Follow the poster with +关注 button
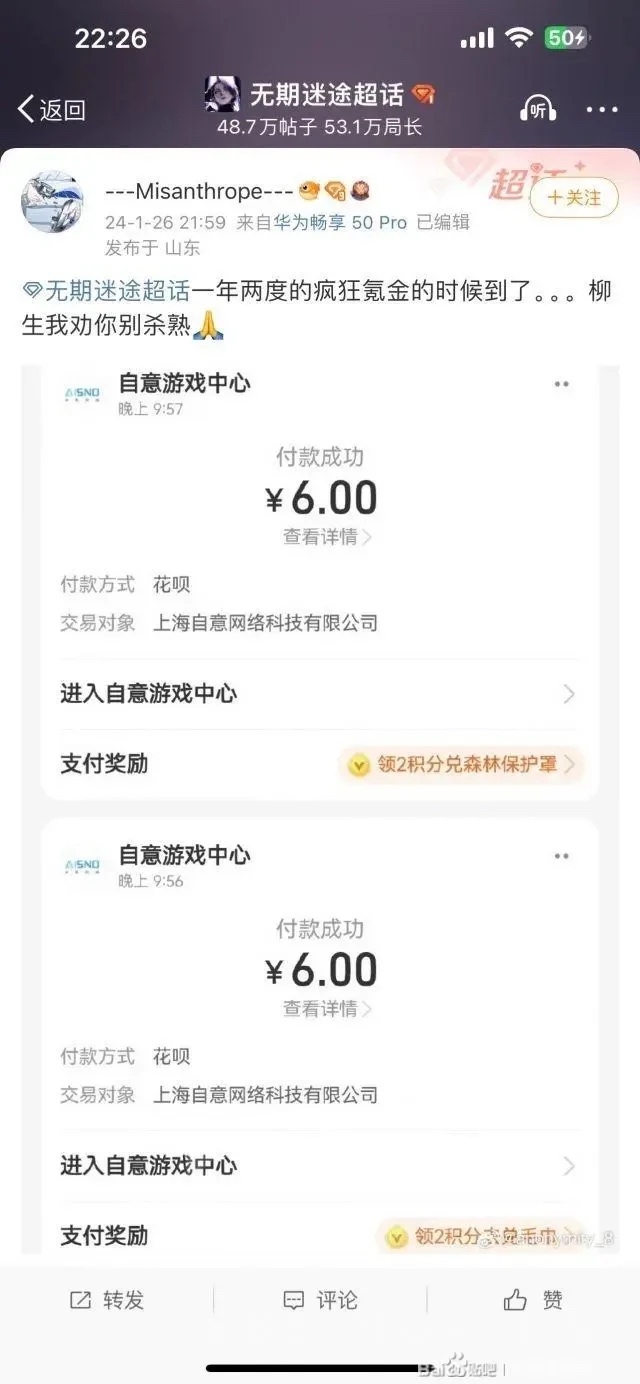 click(574, 198)
